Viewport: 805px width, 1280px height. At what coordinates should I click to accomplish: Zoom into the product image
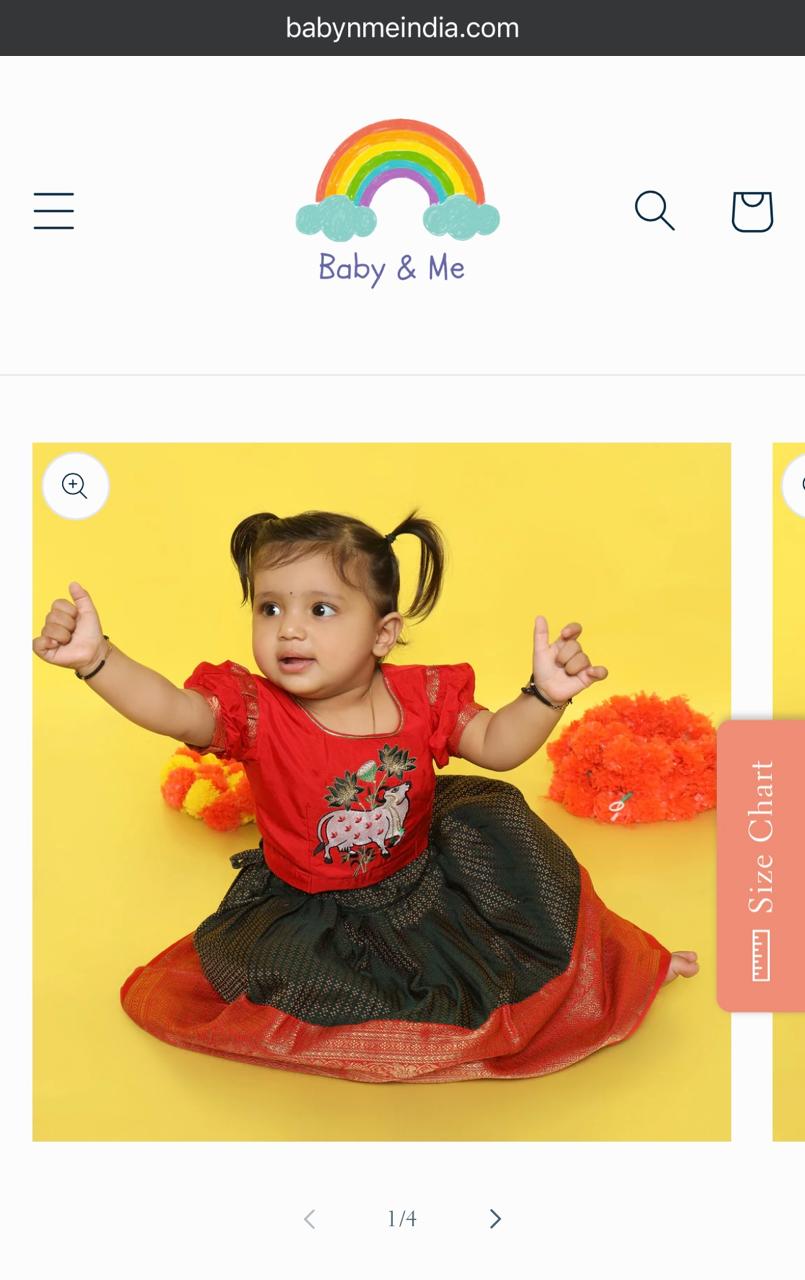(x=75, y=486)
